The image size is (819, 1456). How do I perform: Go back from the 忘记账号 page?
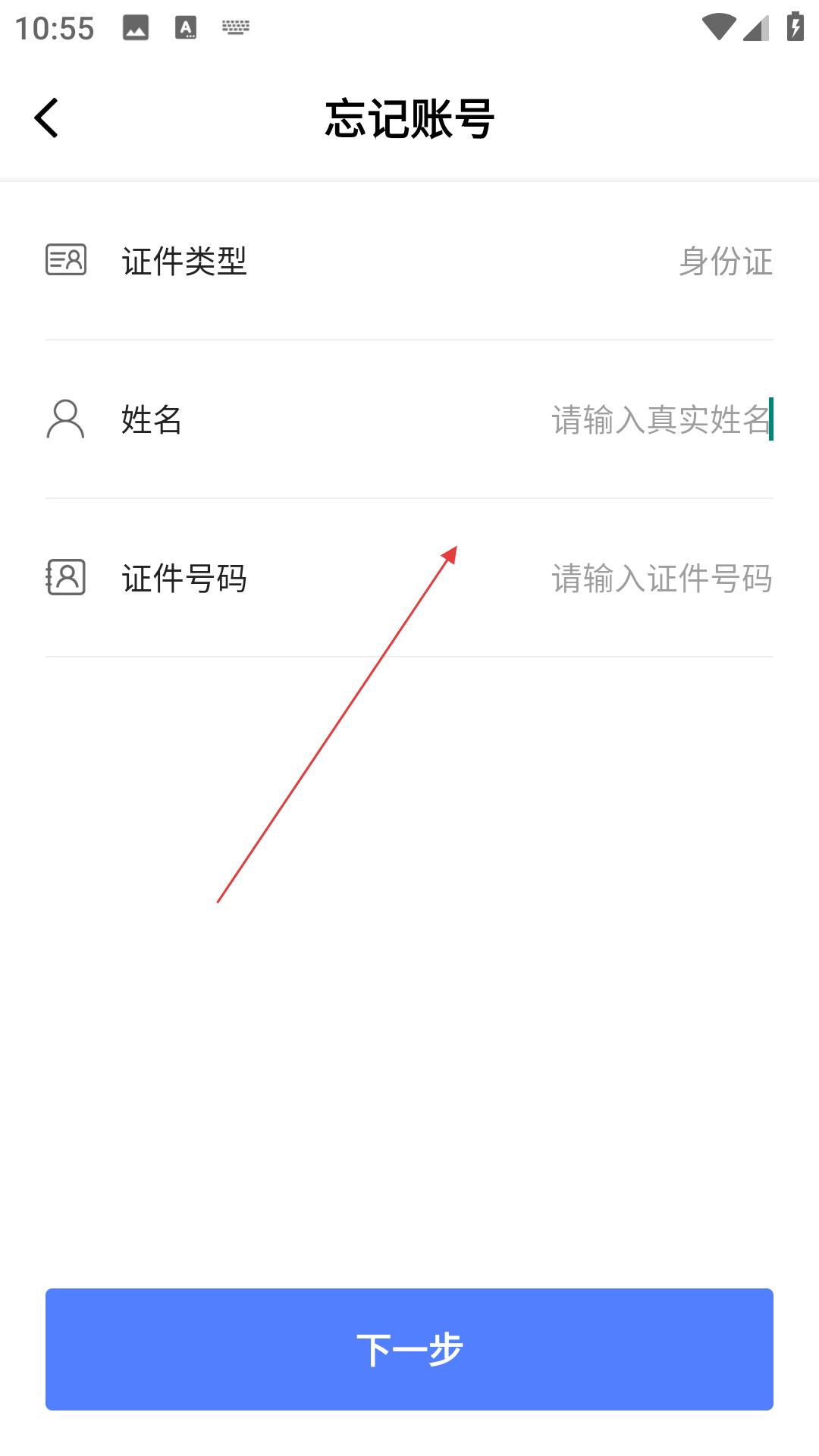(47, 118)
